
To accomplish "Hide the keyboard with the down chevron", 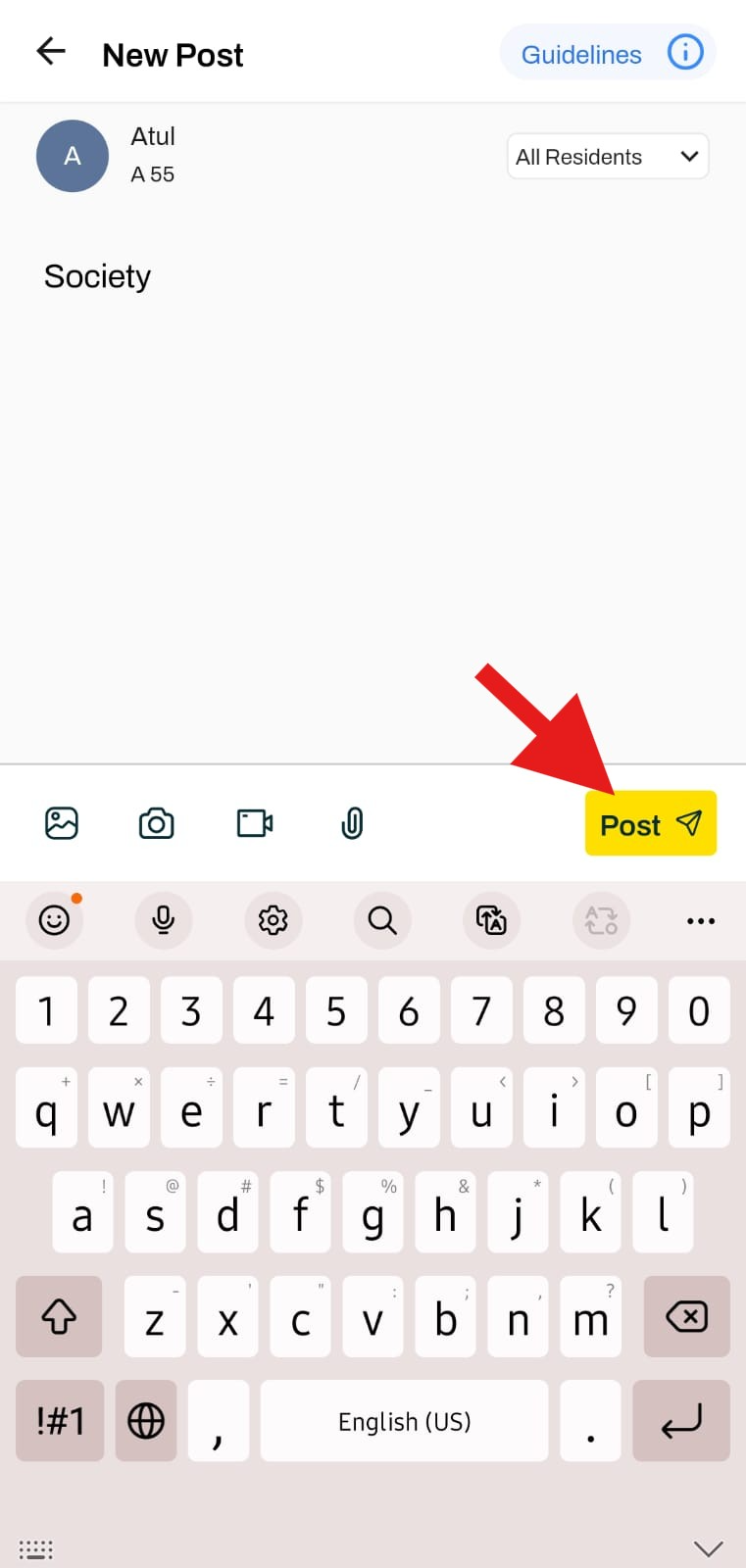I will coord(708,1548).
